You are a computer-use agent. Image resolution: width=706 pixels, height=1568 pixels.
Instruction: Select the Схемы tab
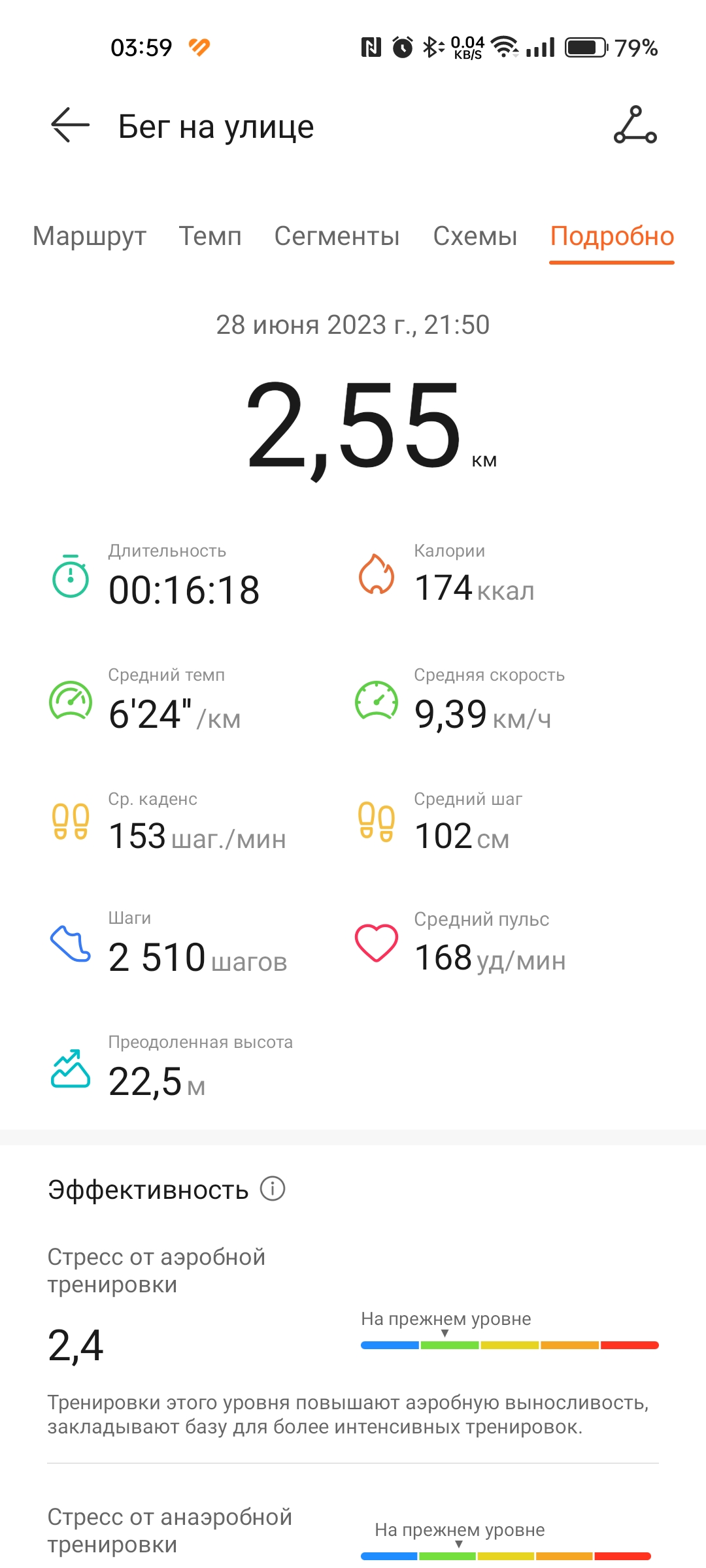pyautogui.click(x=475, y=237)
